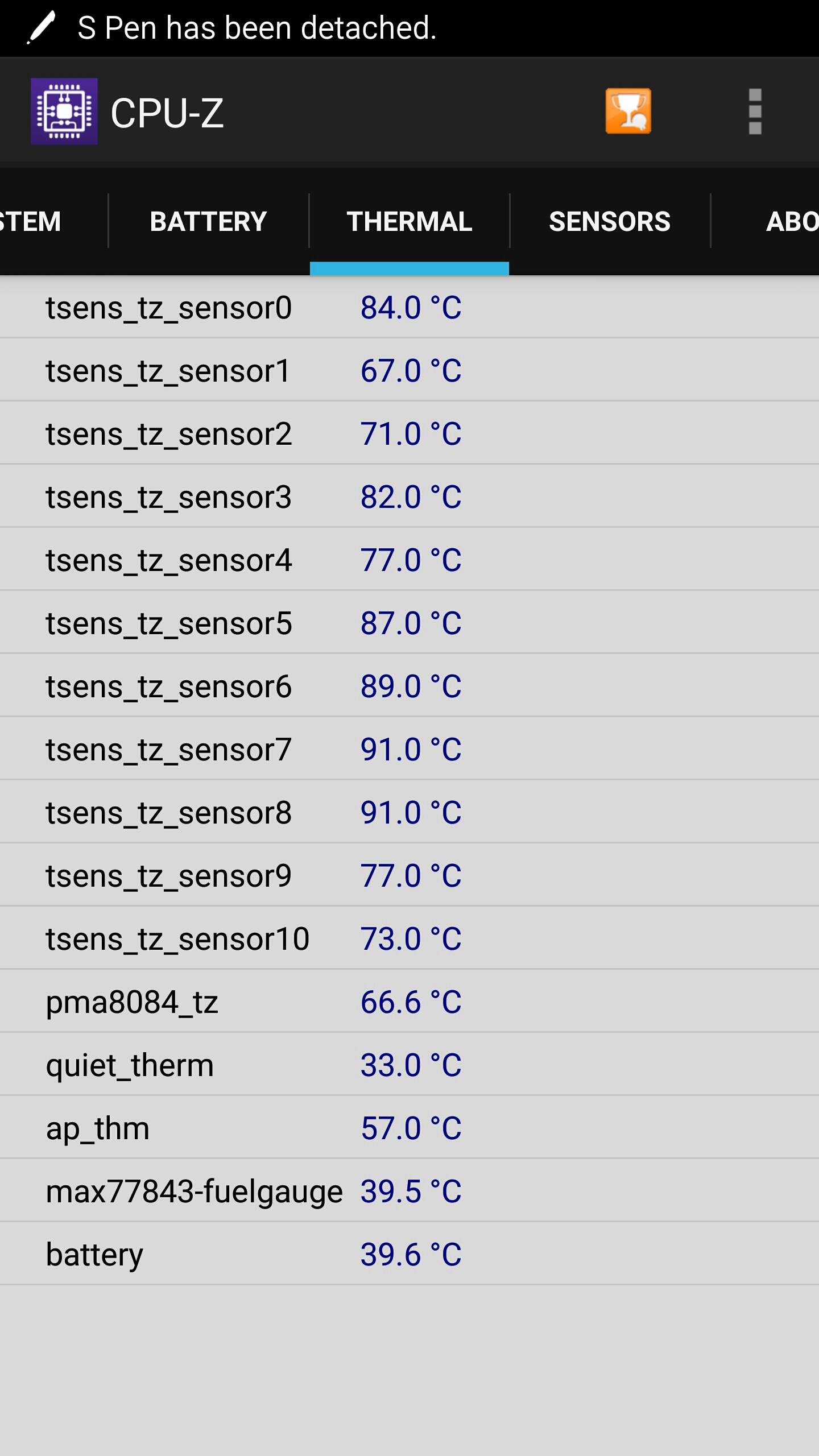Select the Thermal tab
The image size is (819, 1456).
coord(409,221)
